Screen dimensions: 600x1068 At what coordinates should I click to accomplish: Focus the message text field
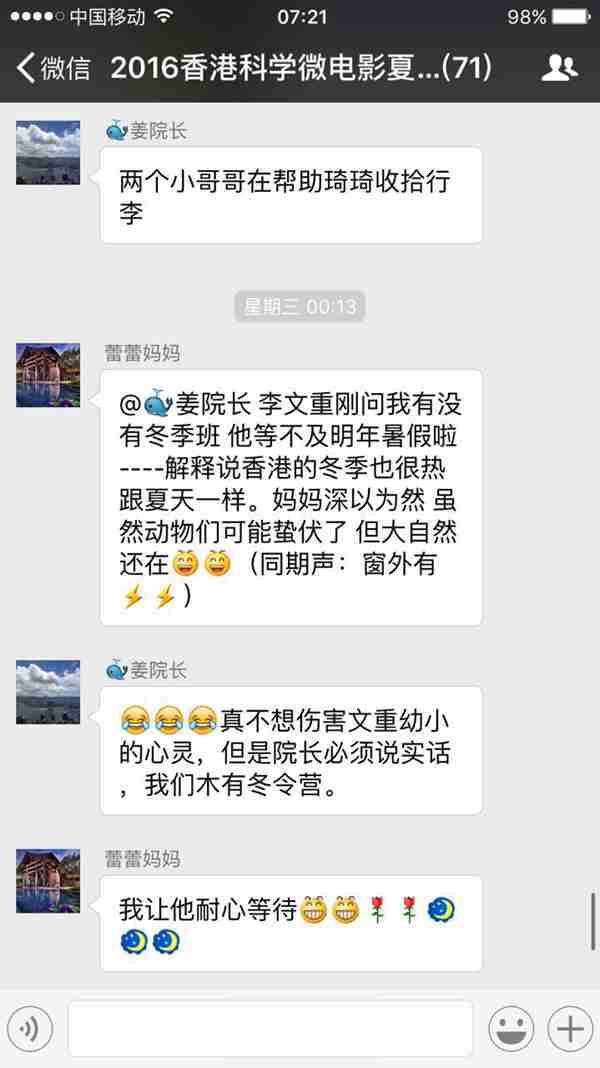tap(270, 1028)
